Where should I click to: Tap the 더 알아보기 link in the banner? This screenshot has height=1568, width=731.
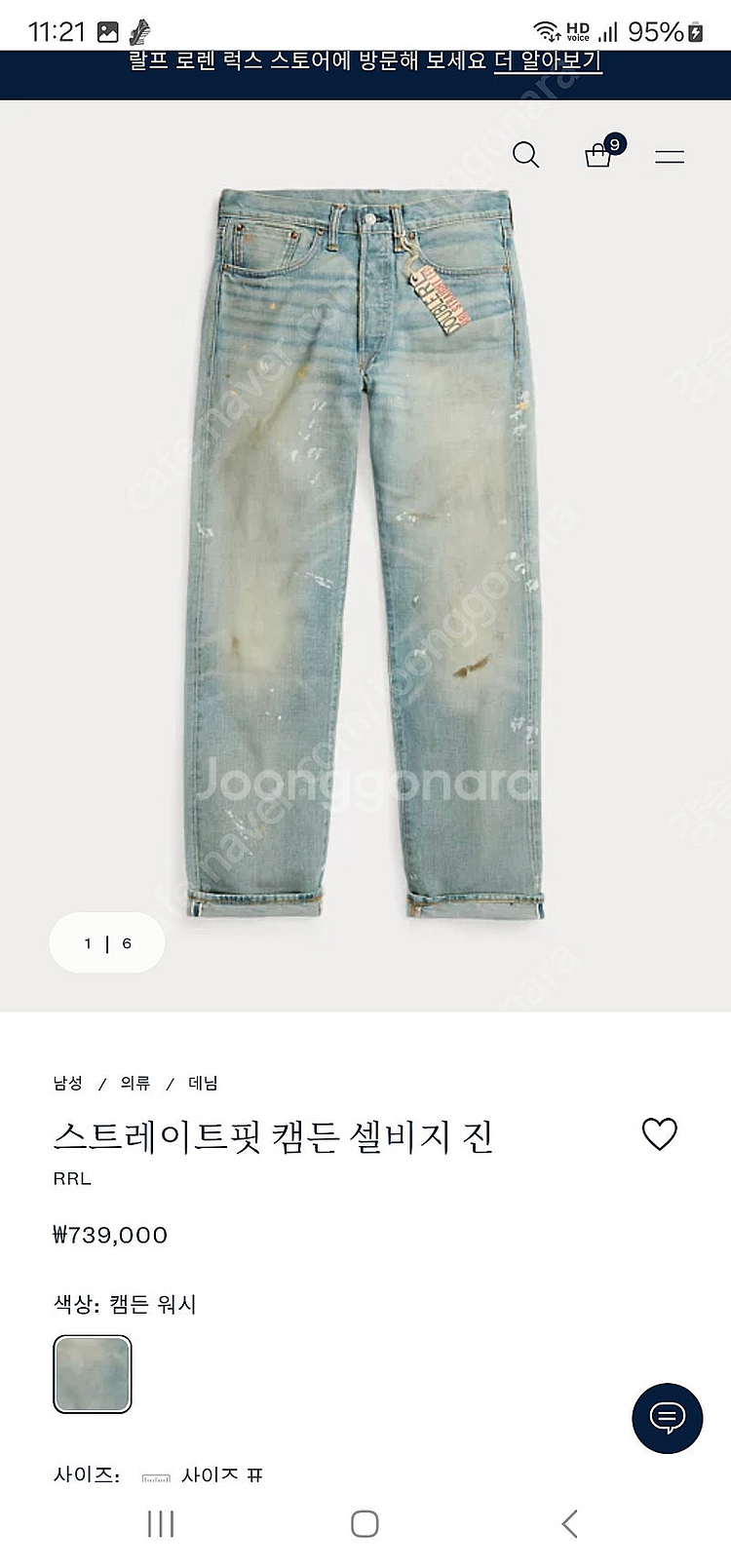pyautogui.click(x=548, y=60)
